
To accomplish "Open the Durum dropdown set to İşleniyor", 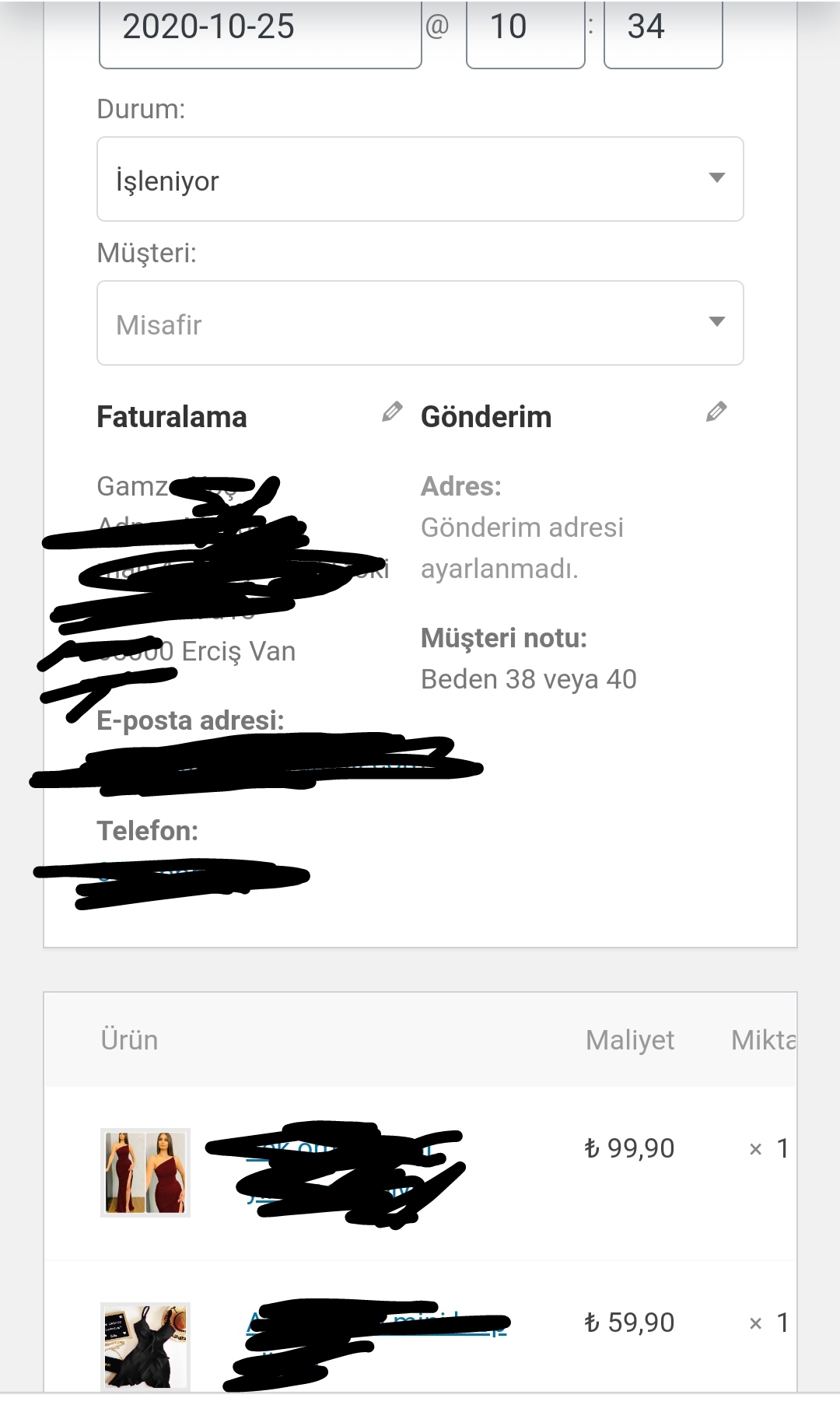I will click(x=420, y=179).
